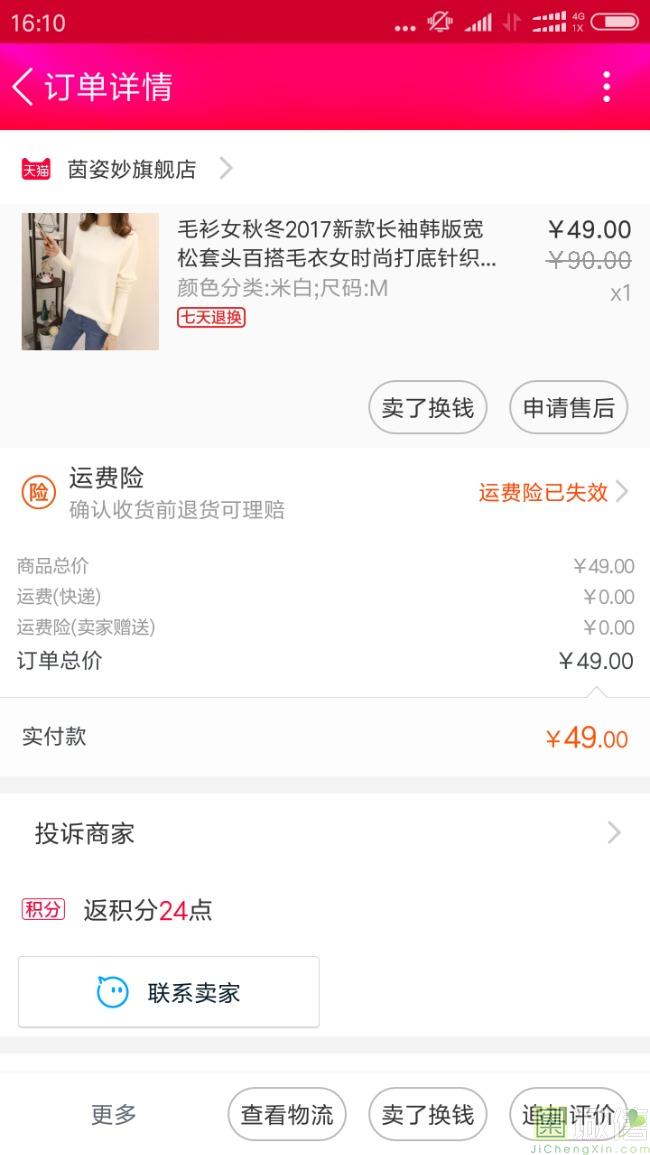This screenshot has height=1155, width=650.
Task: Tap the 联系卖家 button
Action: (169, 992)
